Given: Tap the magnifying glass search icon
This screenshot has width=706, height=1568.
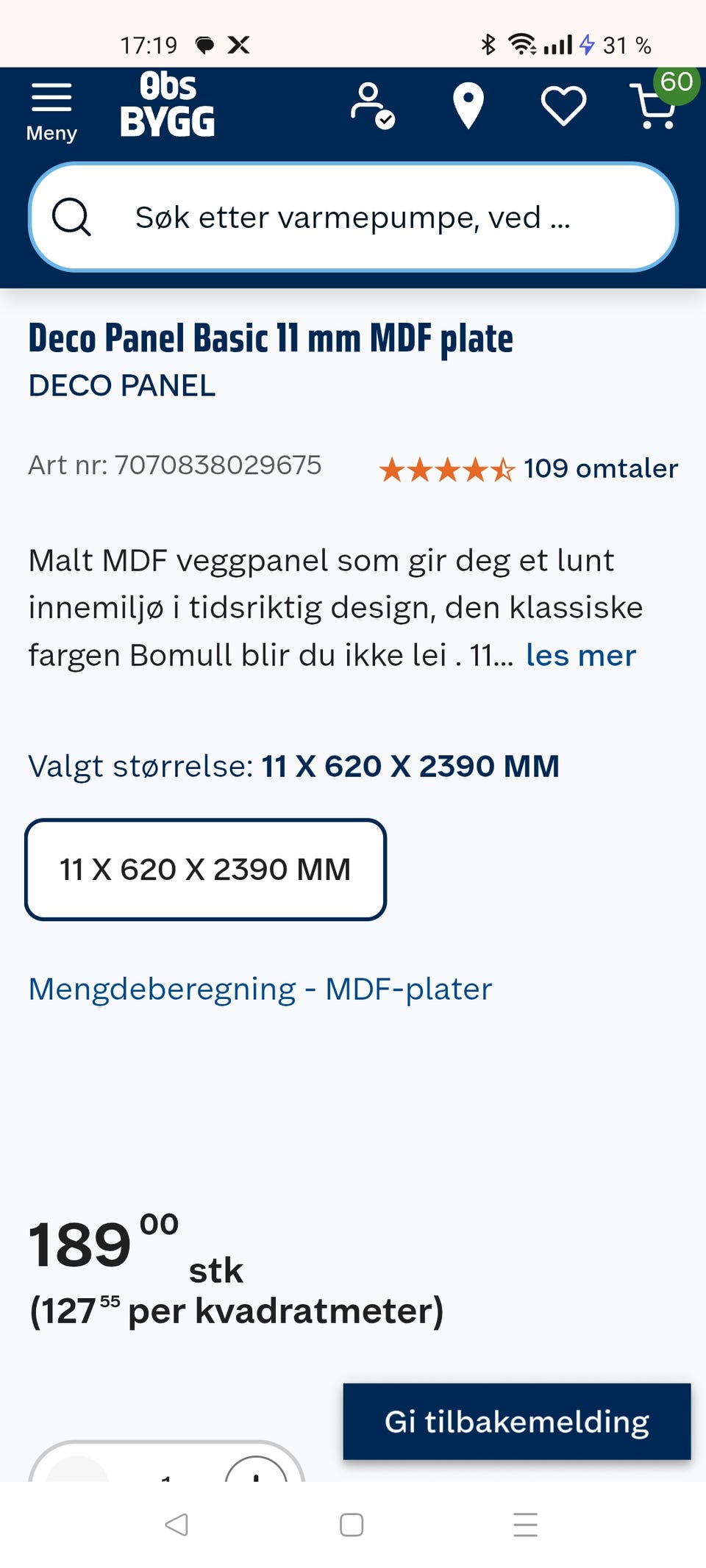Looking at the screenshot, I should [71, 218].
